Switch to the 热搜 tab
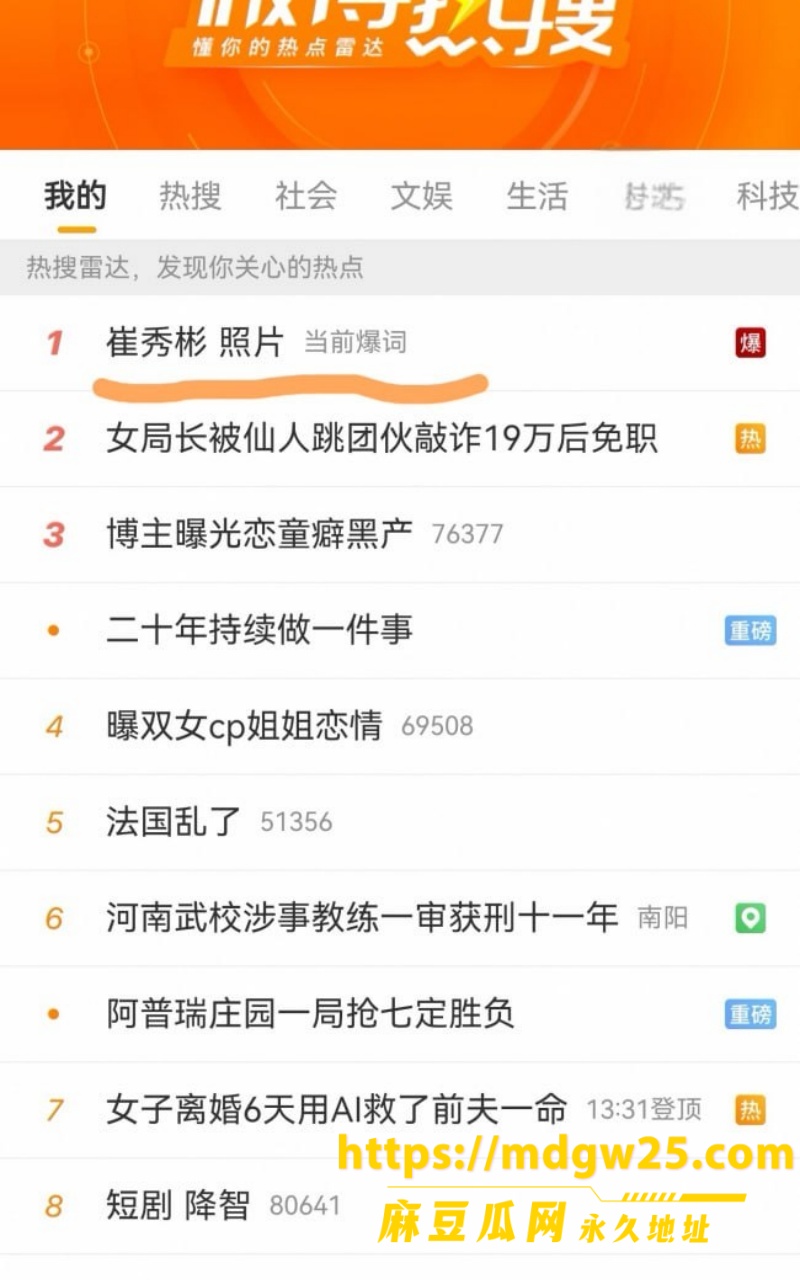 (190, 196)
